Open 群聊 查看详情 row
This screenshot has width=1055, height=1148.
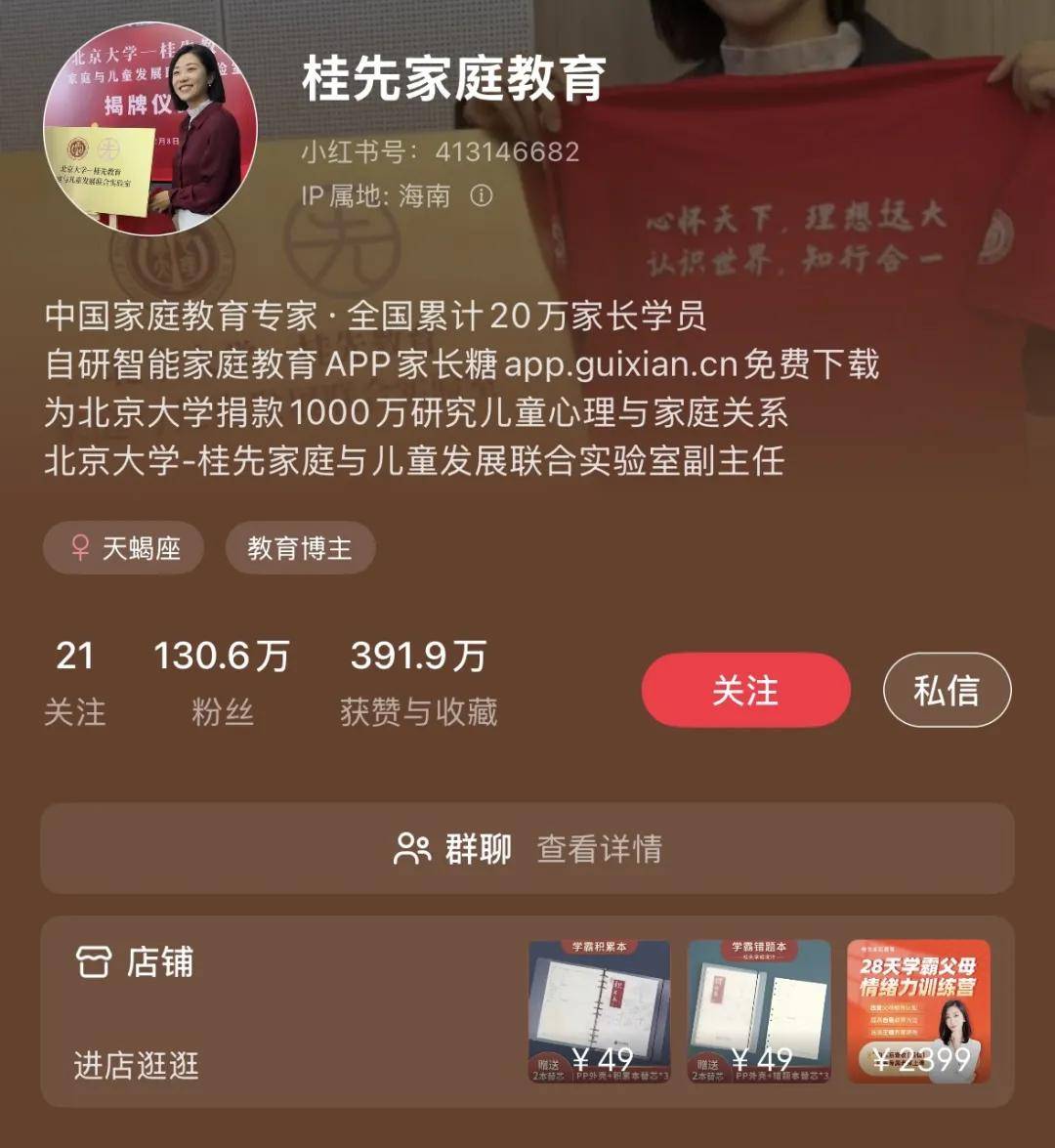click(527, 848)
